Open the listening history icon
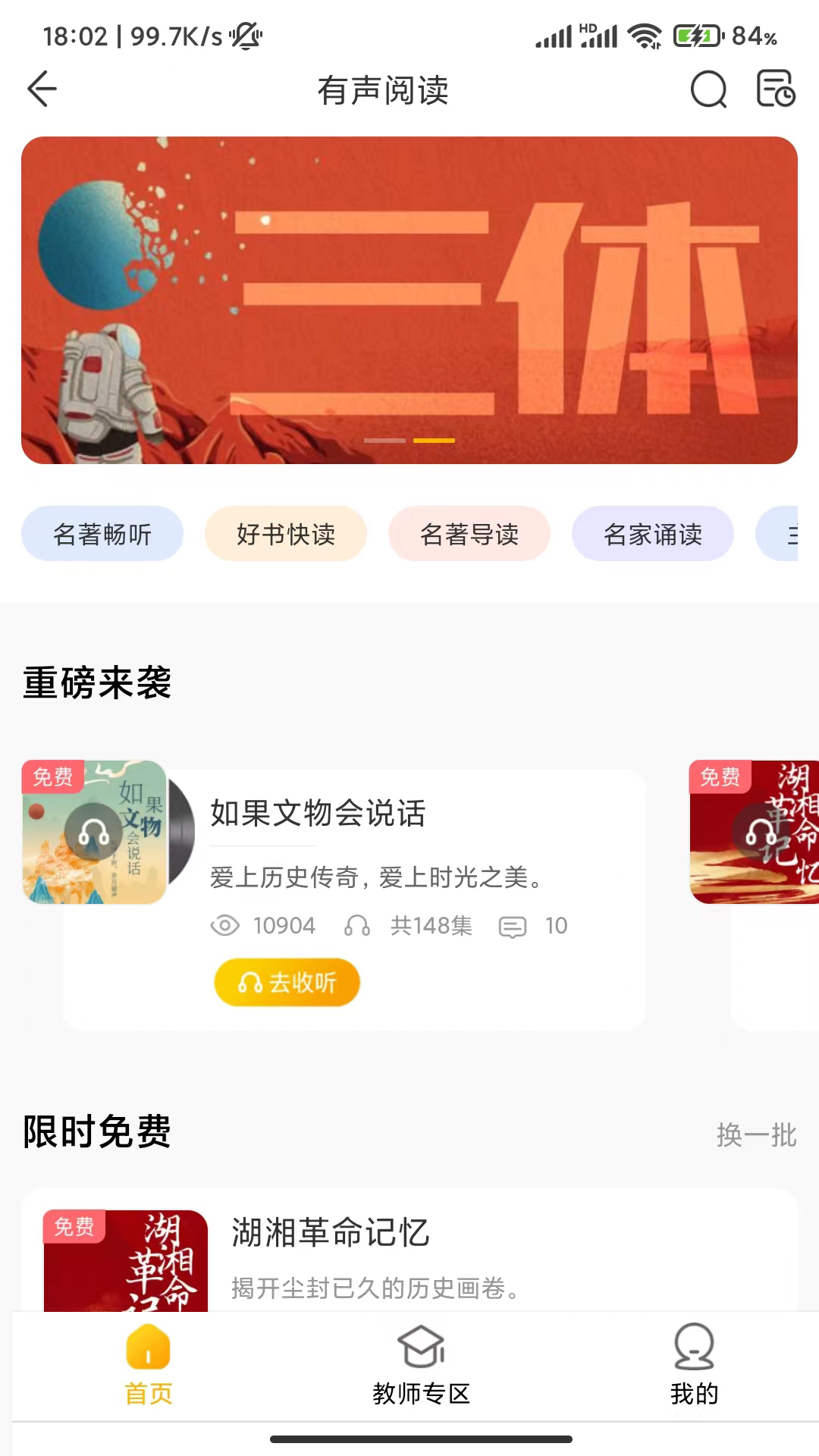The width and height of the screenshot is (819, 1456). 776,89
